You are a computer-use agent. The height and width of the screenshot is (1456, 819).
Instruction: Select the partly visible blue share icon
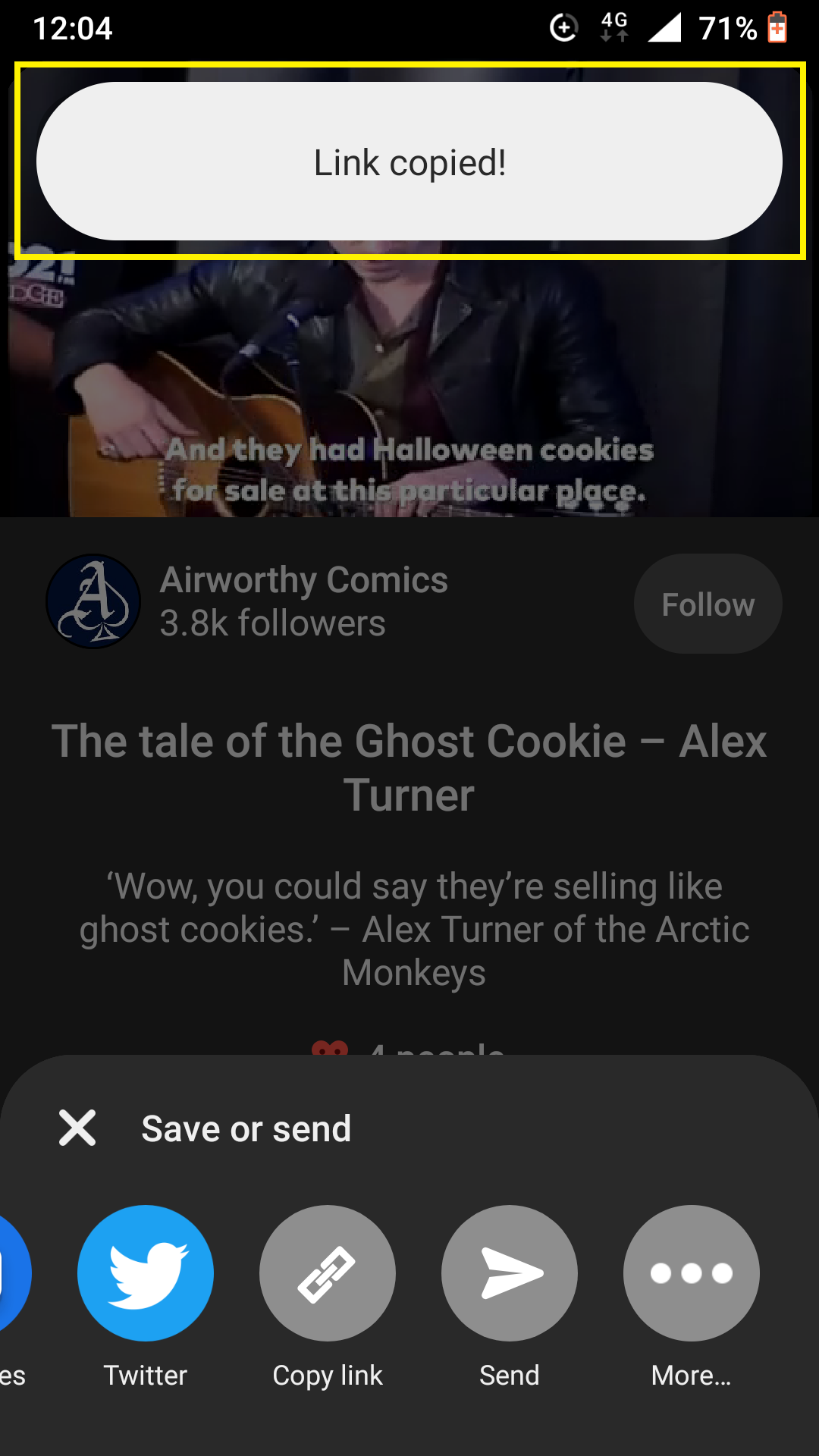[x=14, y=1273]
